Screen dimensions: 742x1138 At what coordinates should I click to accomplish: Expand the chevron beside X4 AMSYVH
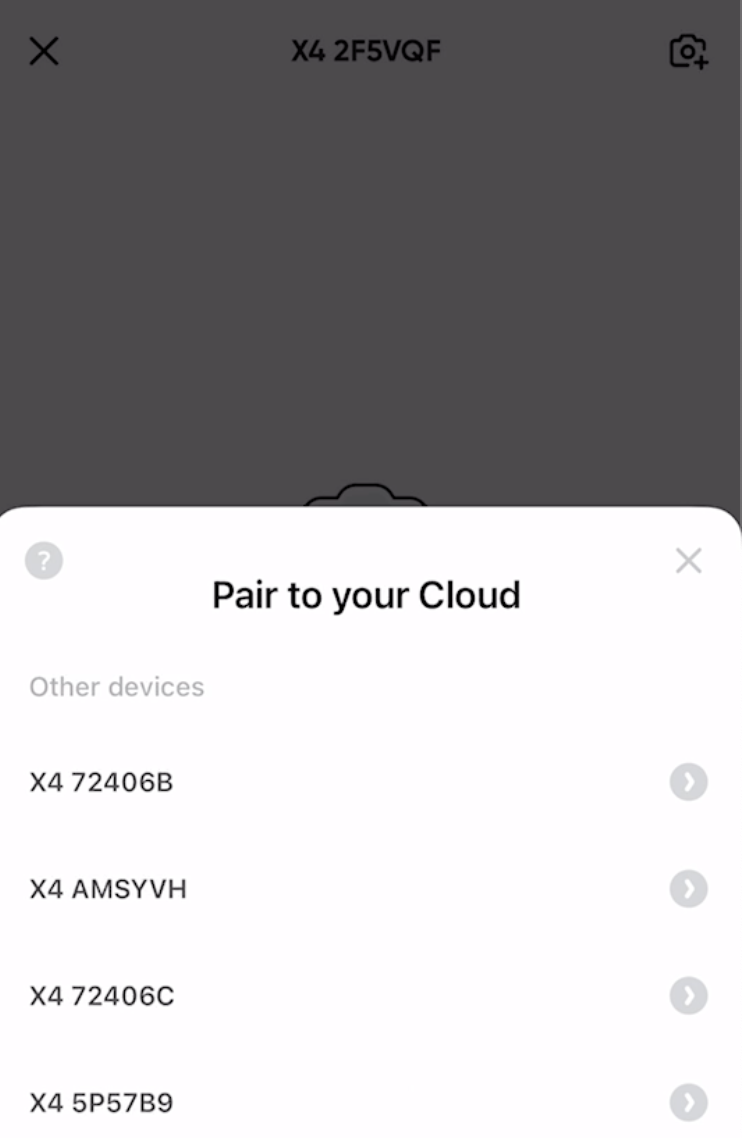click(687, 889)
